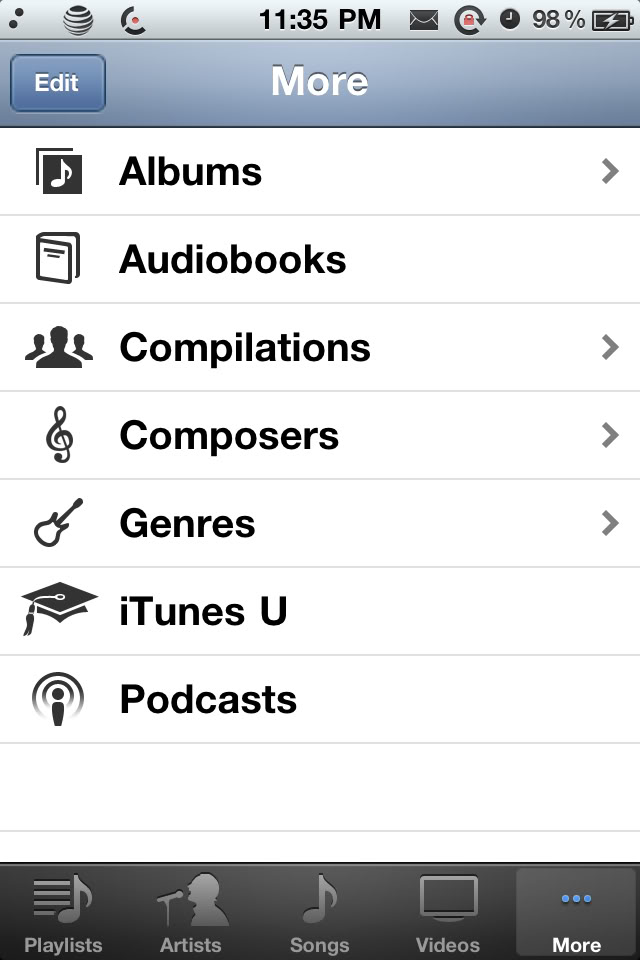The height and width of the screenshot is (960, 640).
Task: Switch to the Videos tab
Action: [448, 914]
